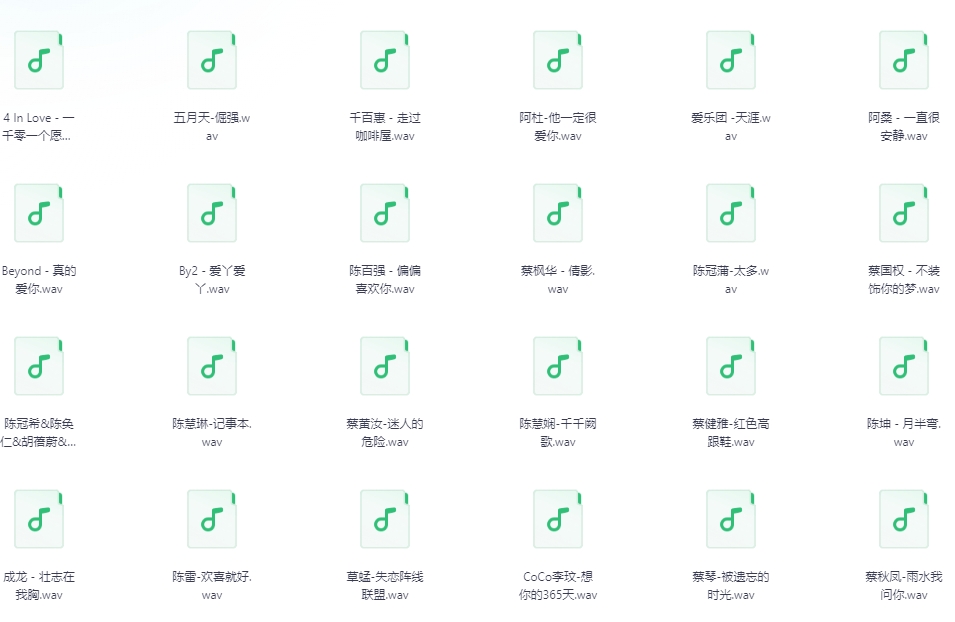Viewport: 955px width, 622px height.
Task: Tap 蔡琴-被遗忘的时光.wav
Action: pyautogui.click(x=731, y=520)
